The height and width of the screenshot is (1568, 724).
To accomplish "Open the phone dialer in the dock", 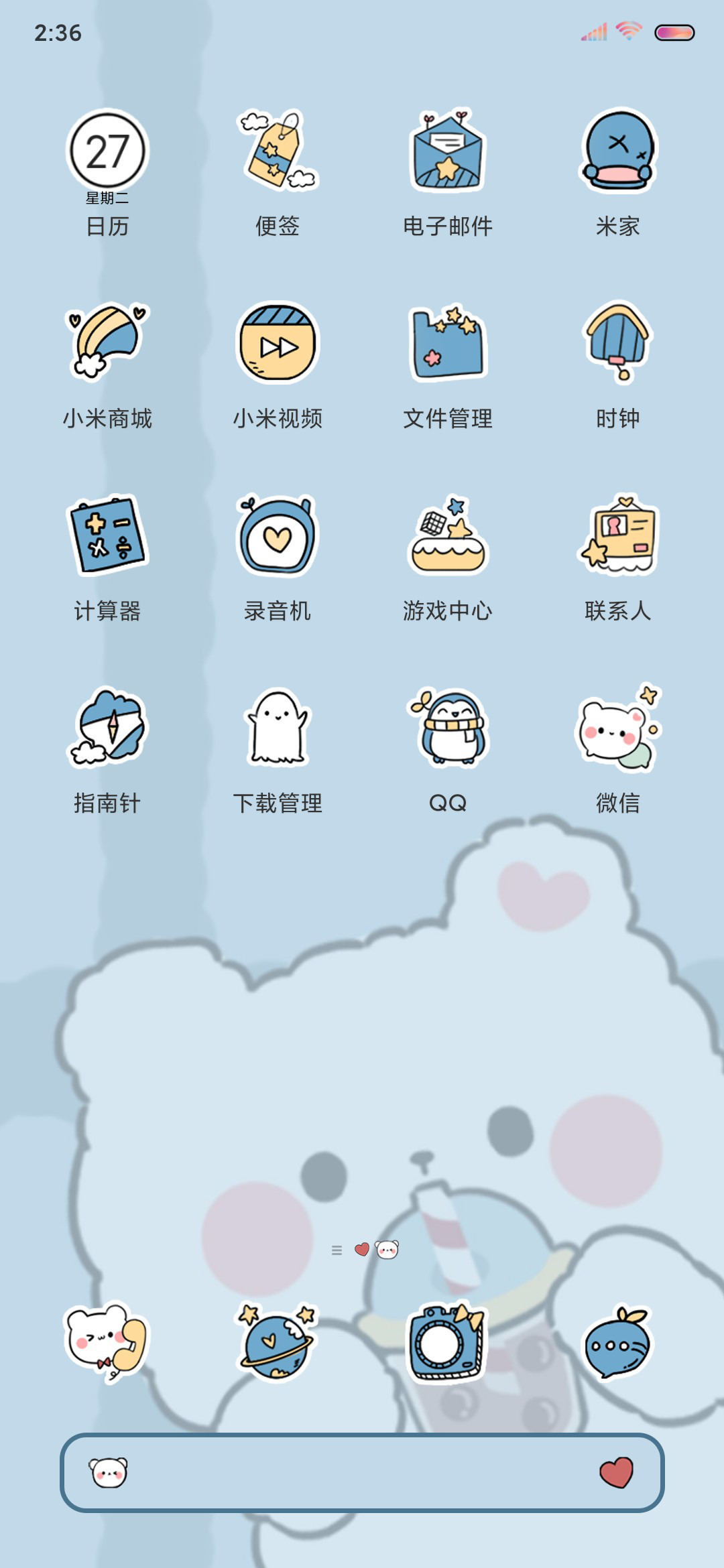I will tap(107, 1343).
